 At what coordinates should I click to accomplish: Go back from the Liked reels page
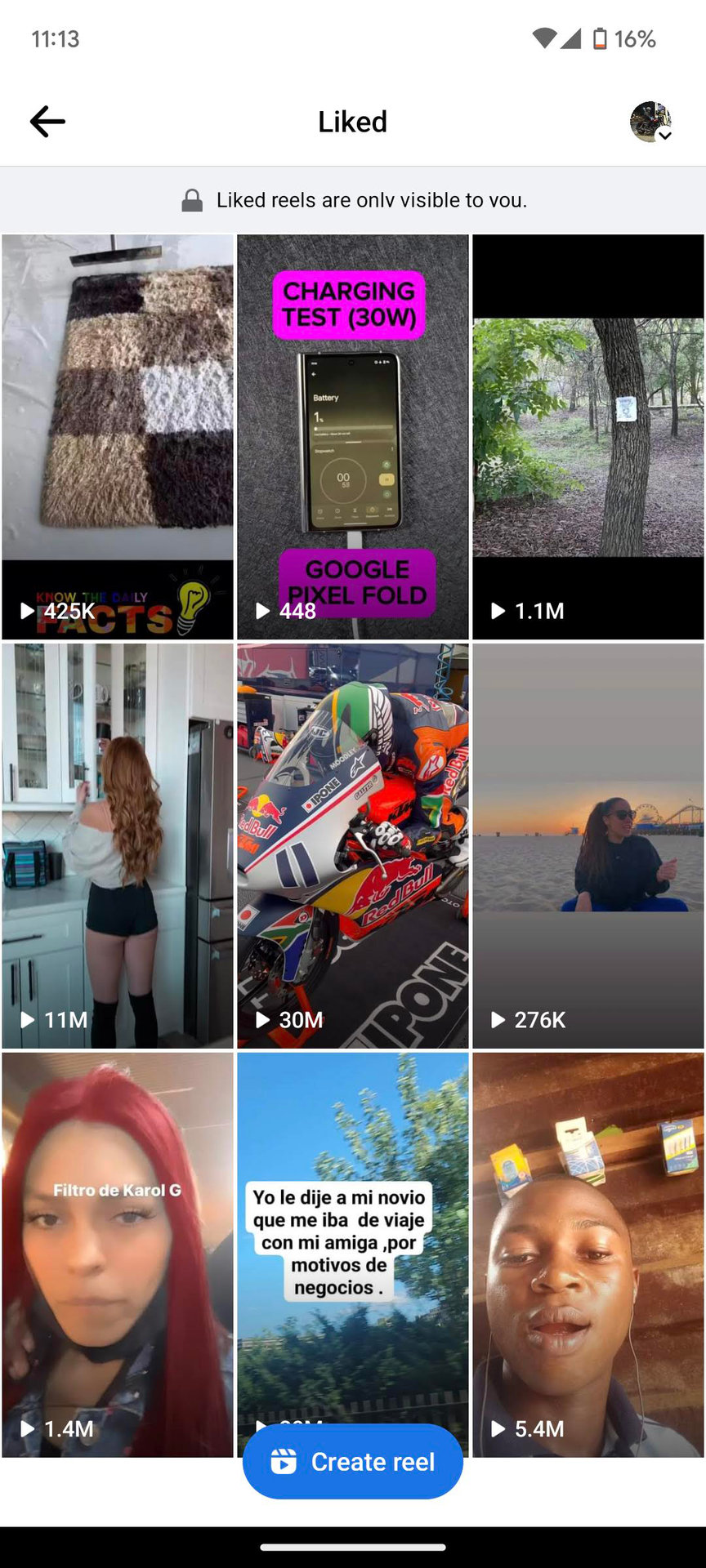(47, 122)
